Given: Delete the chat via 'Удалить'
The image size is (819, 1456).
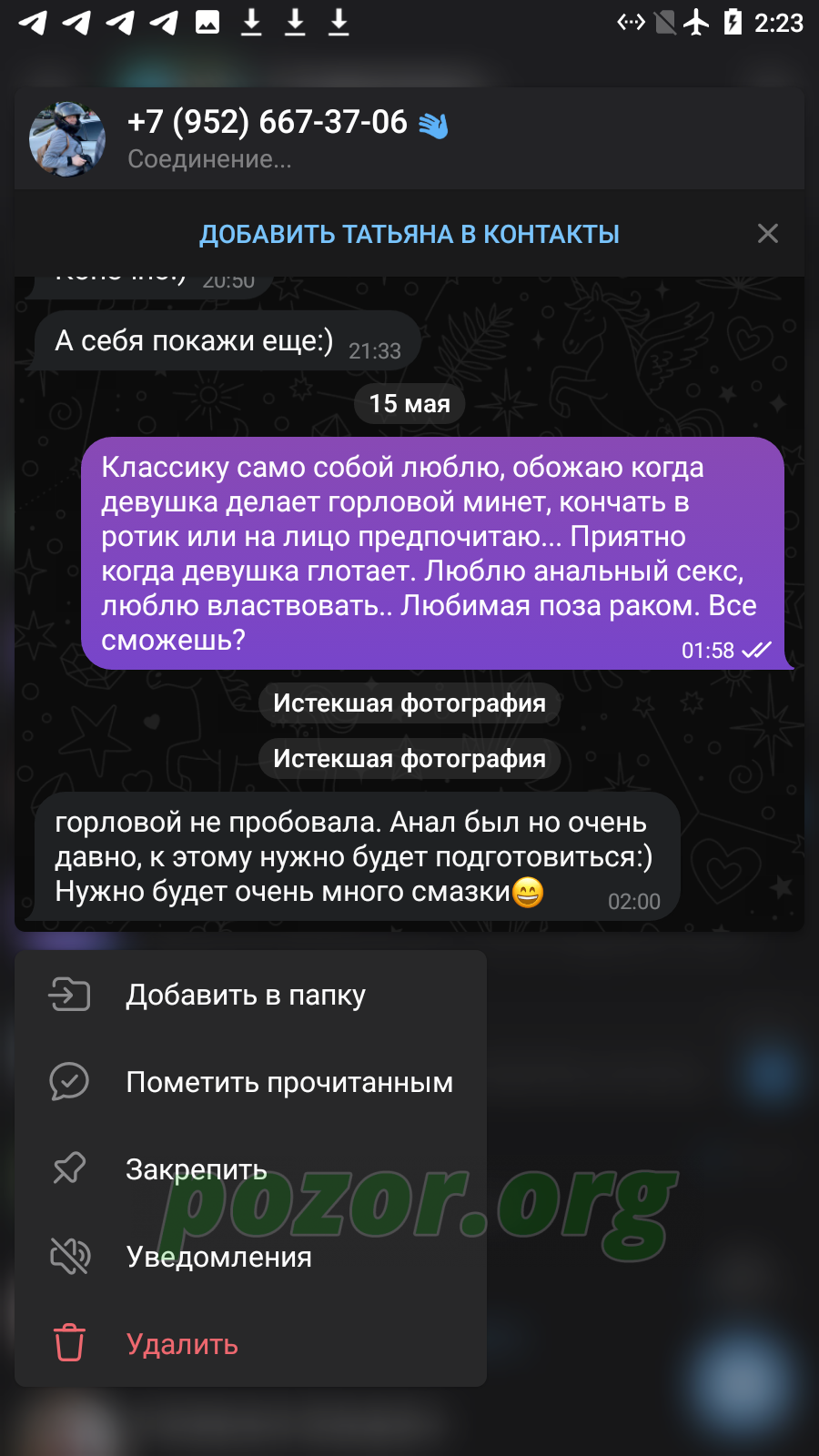Looking at the screenshot, I should click(250, 1344).
